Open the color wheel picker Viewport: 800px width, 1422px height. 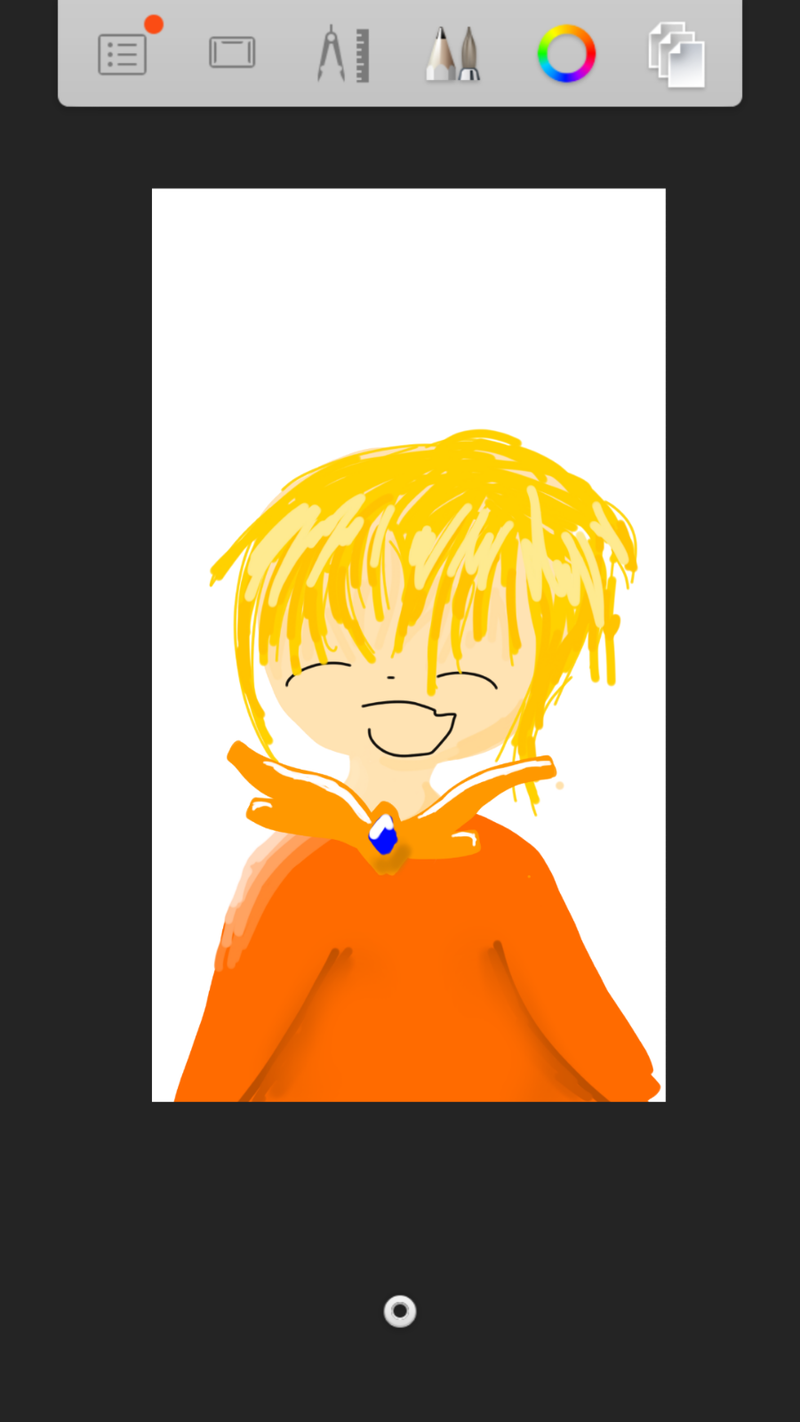tap(566, 54)
